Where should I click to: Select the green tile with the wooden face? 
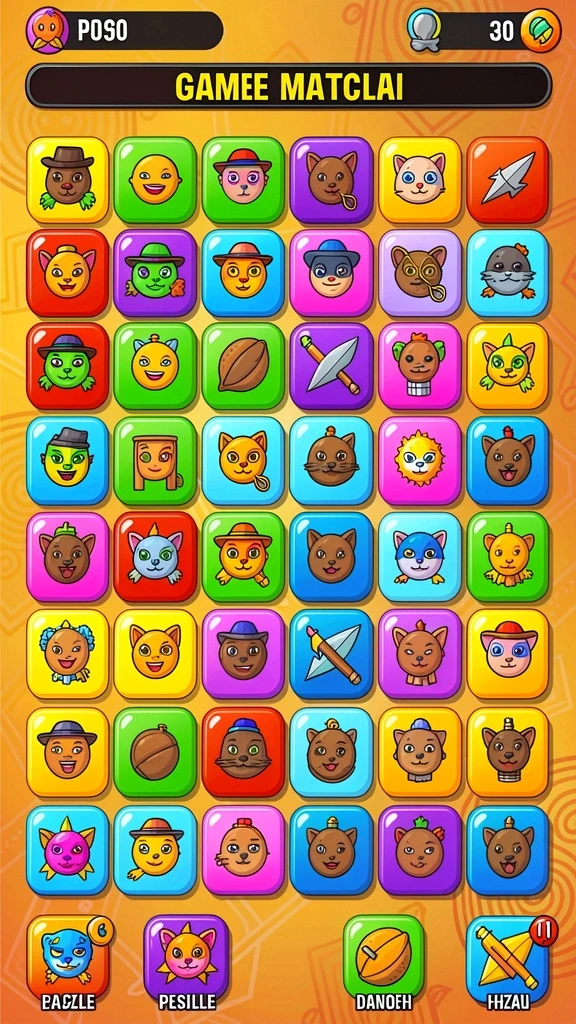tap(155, 461)
